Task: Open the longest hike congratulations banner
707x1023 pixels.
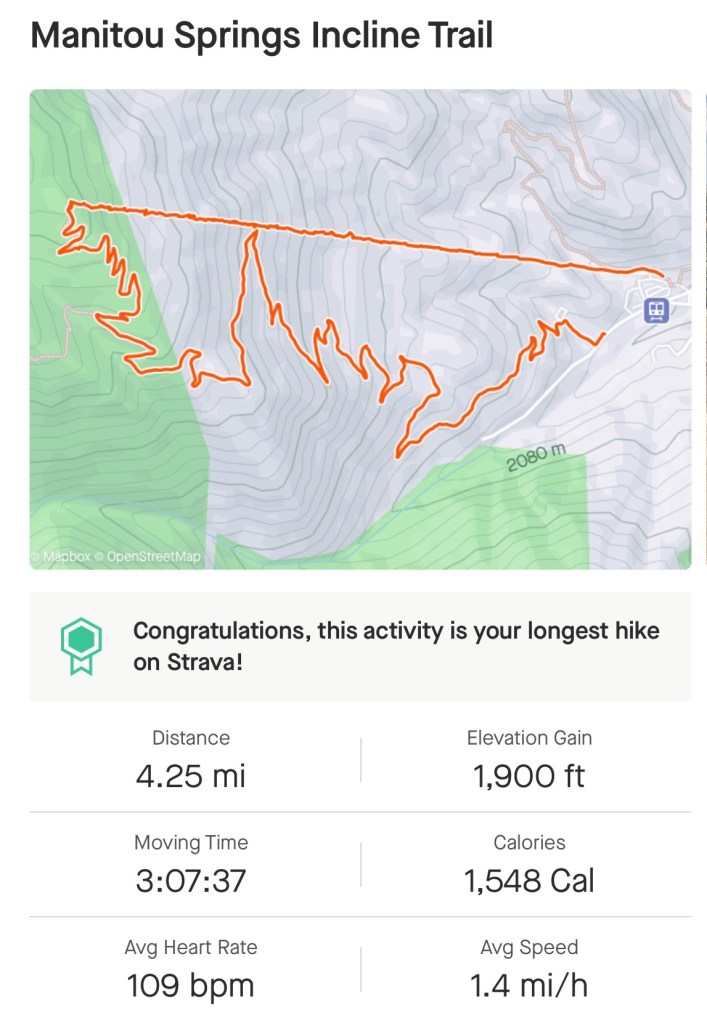Action: coord(360,646)
